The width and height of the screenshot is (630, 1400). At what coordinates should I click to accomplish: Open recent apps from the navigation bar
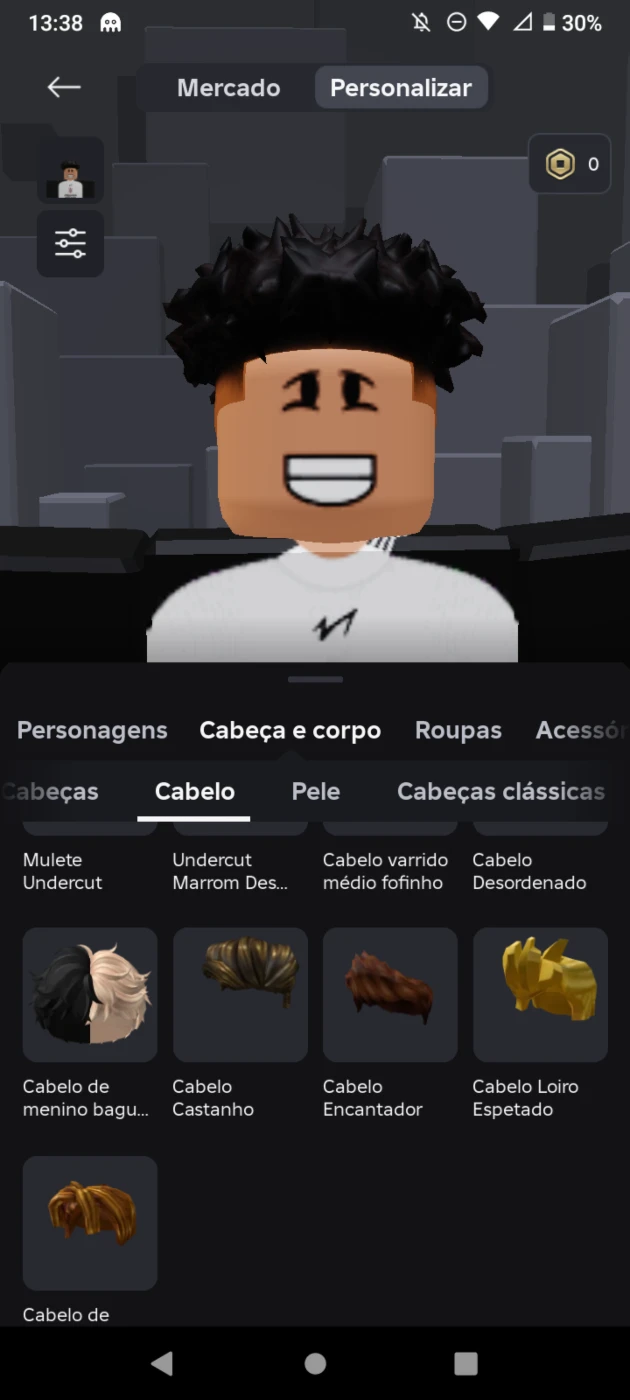point(466,1363)
